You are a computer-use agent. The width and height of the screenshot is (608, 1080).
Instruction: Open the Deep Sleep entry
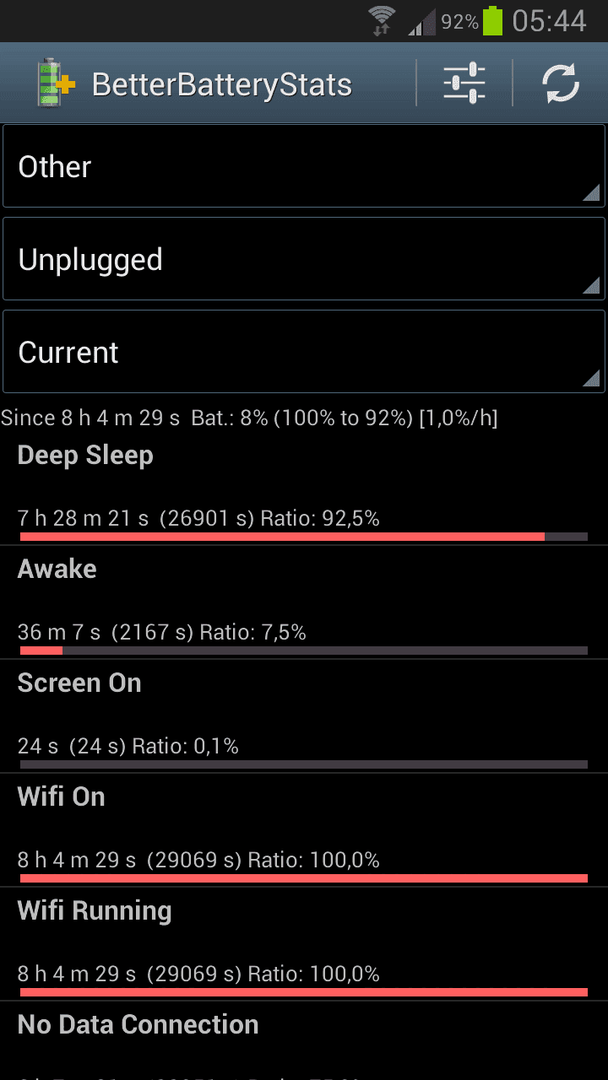tap(304, 488)
